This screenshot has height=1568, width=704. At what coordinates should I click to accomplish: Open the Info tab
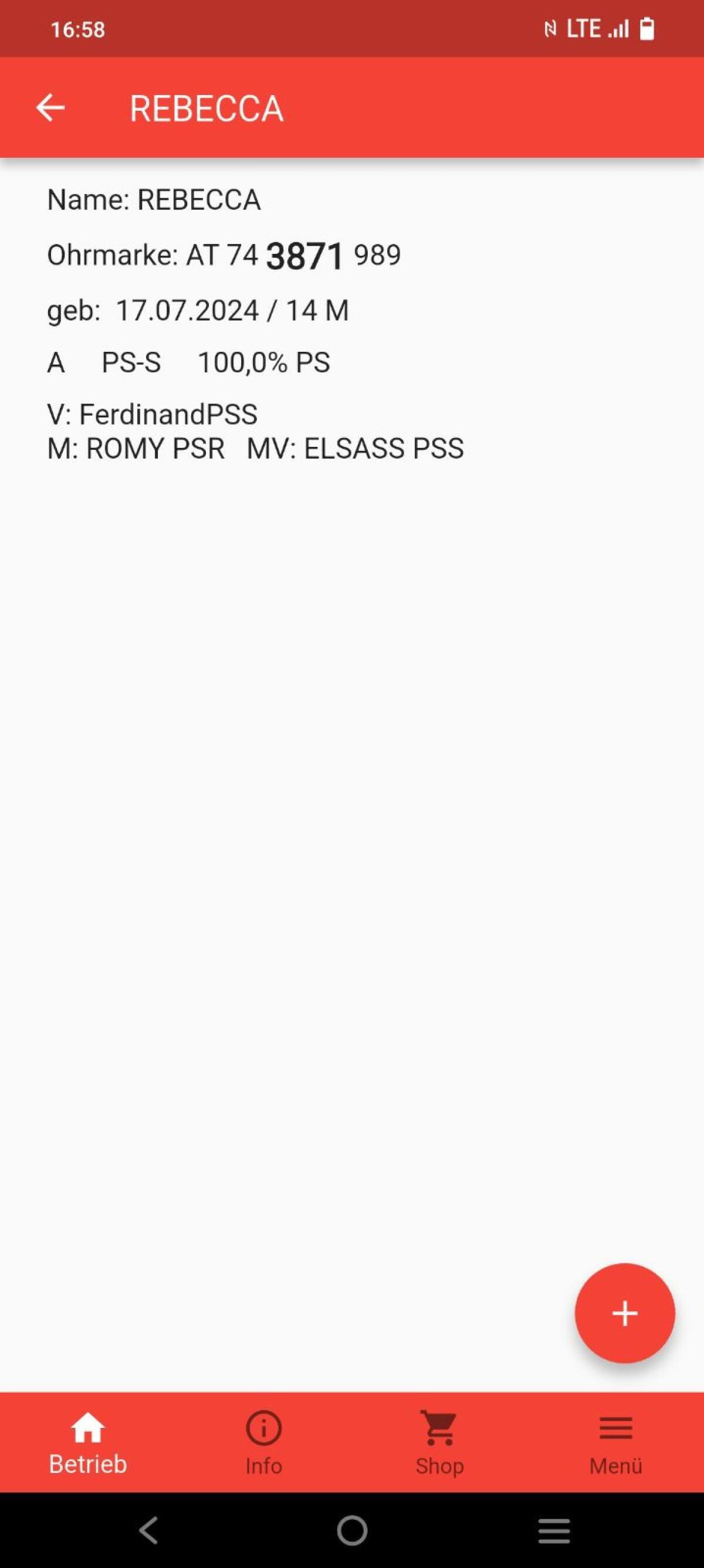pos(263,1443)
